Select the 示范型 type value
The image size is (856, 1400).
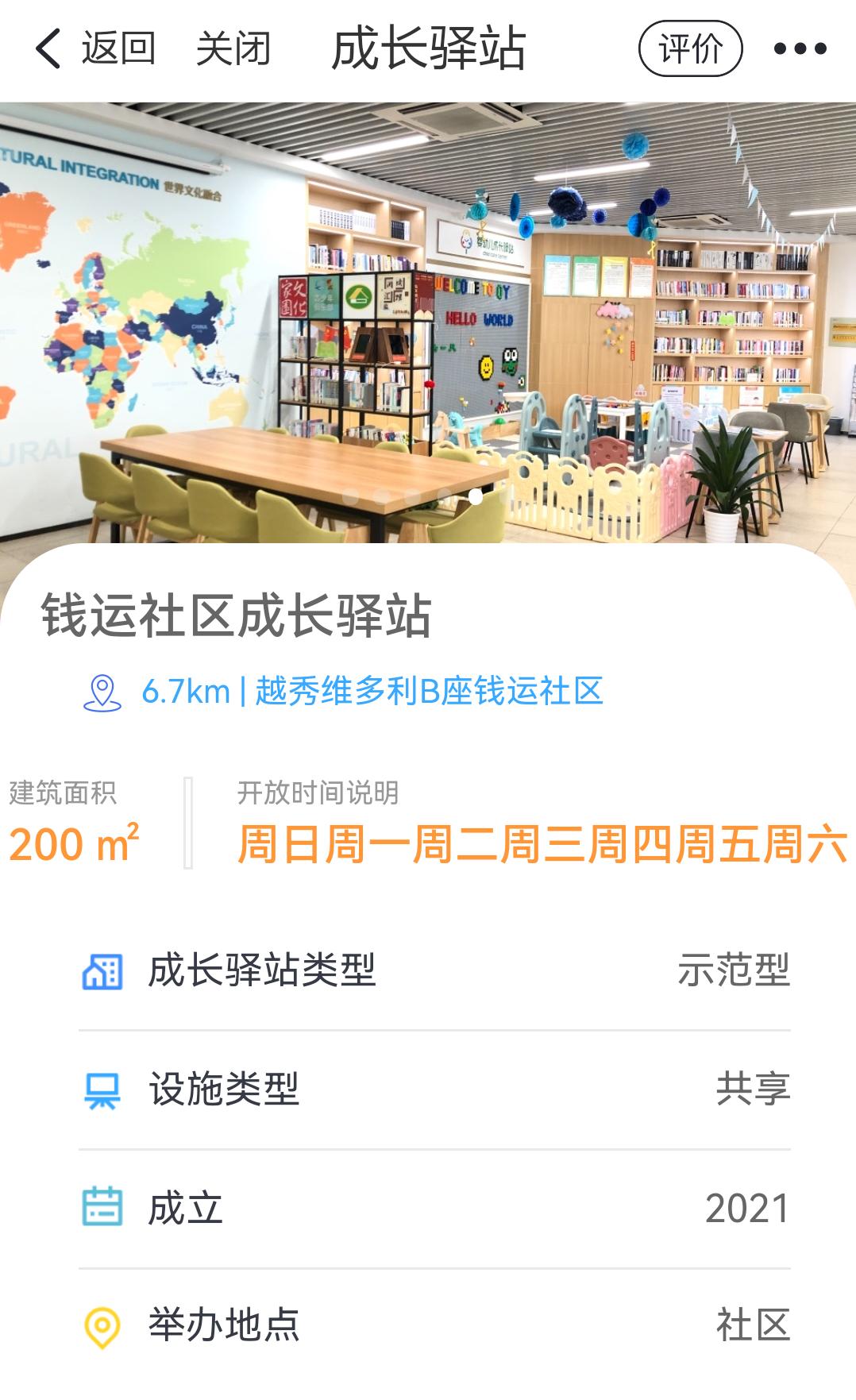735,969
